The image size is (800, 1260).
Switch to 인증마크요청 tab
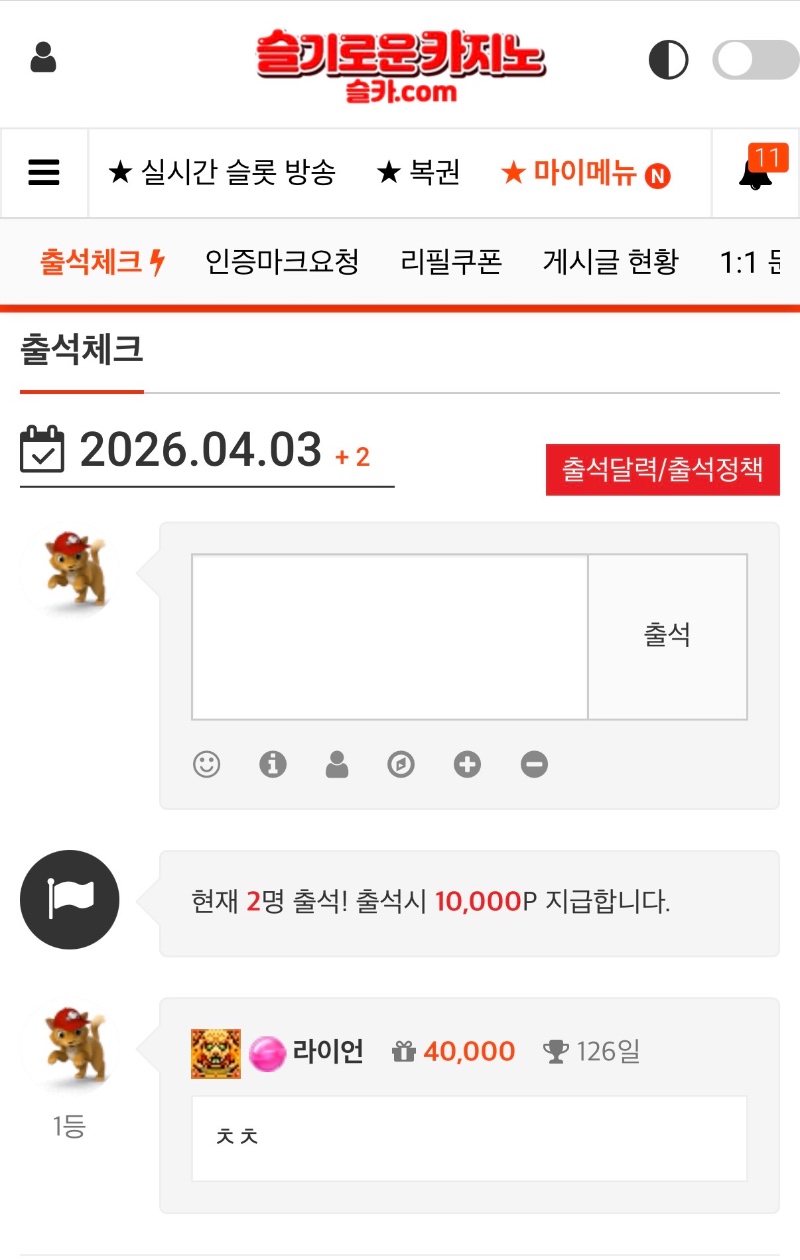pyautogui.click(x=282, y=262)
